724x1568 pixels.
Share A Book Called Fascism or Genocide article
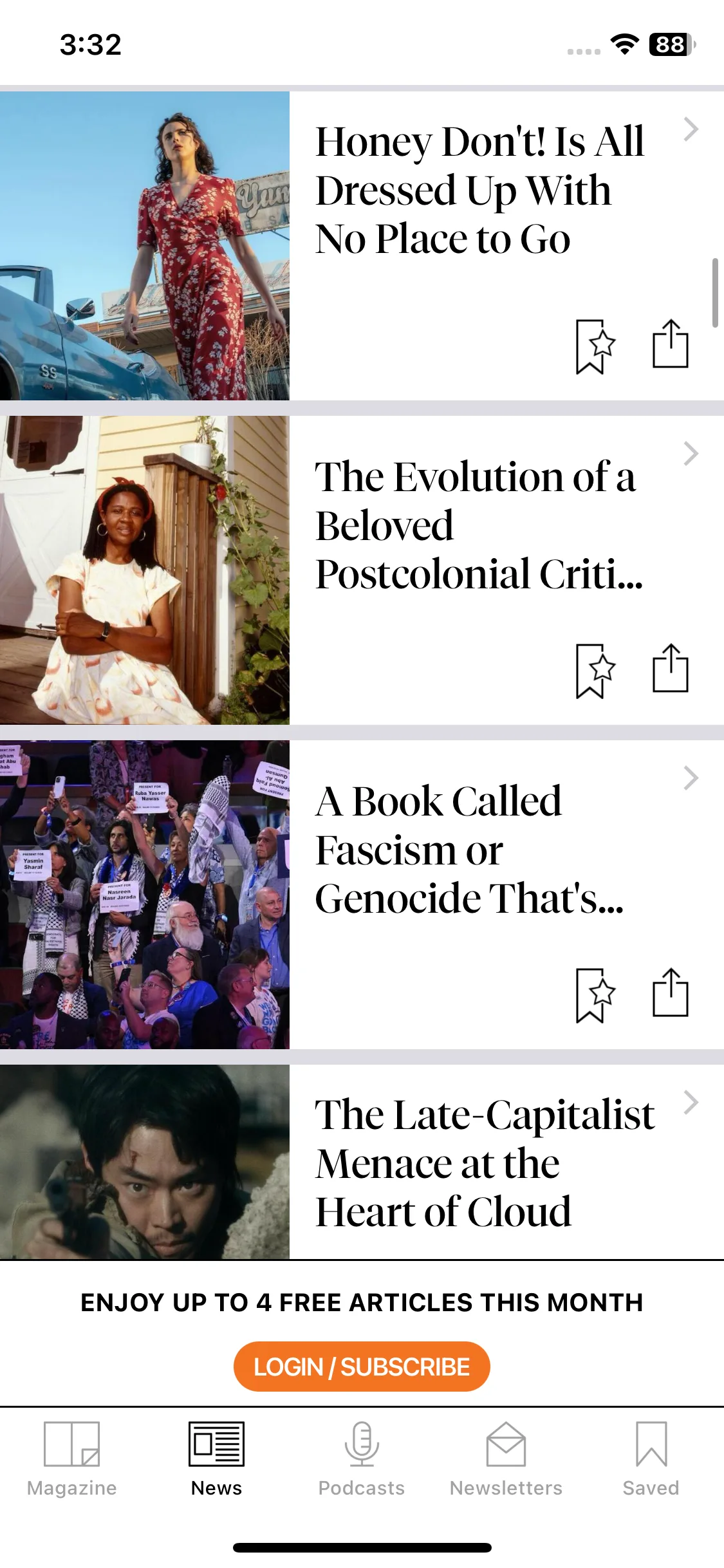670,993
